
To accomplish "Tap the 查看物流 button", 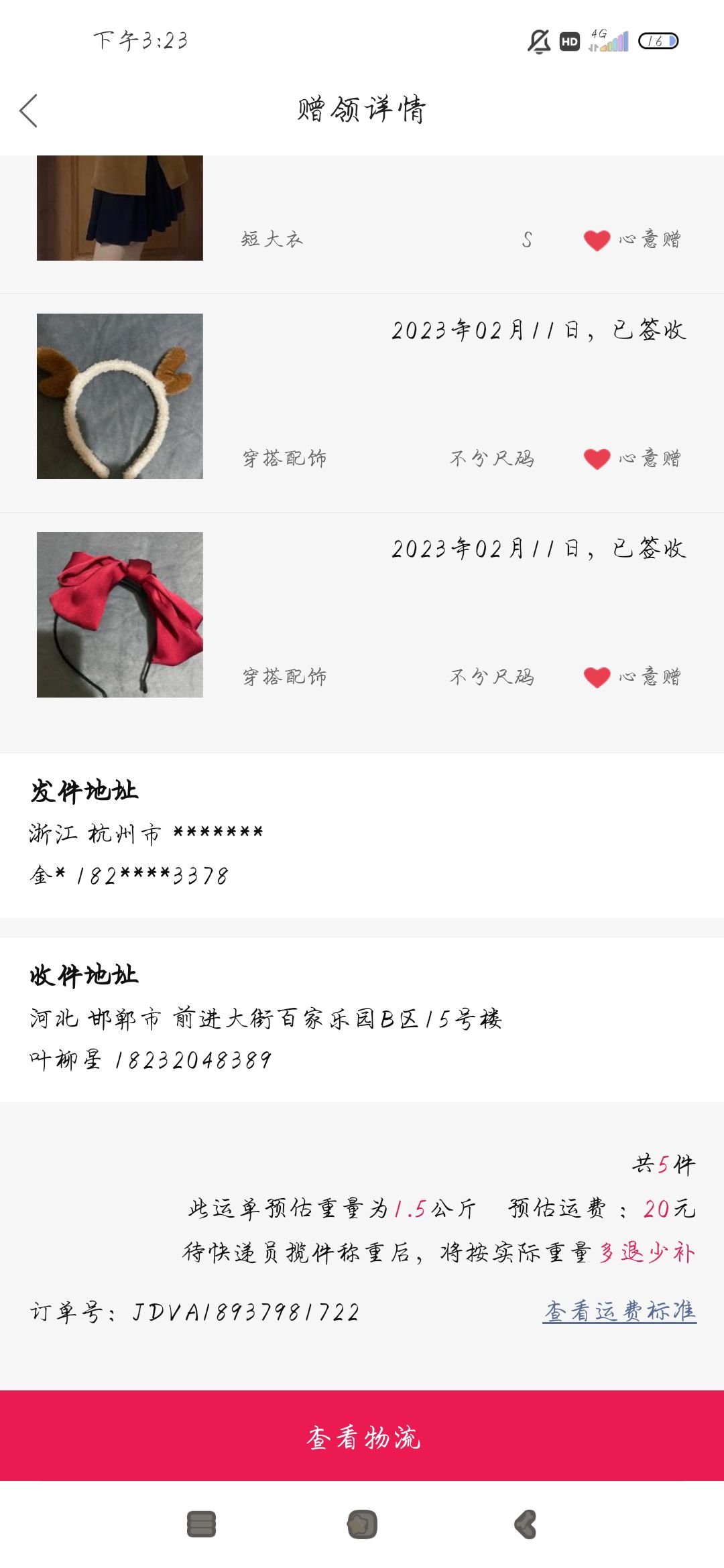I will [362, 1435].
